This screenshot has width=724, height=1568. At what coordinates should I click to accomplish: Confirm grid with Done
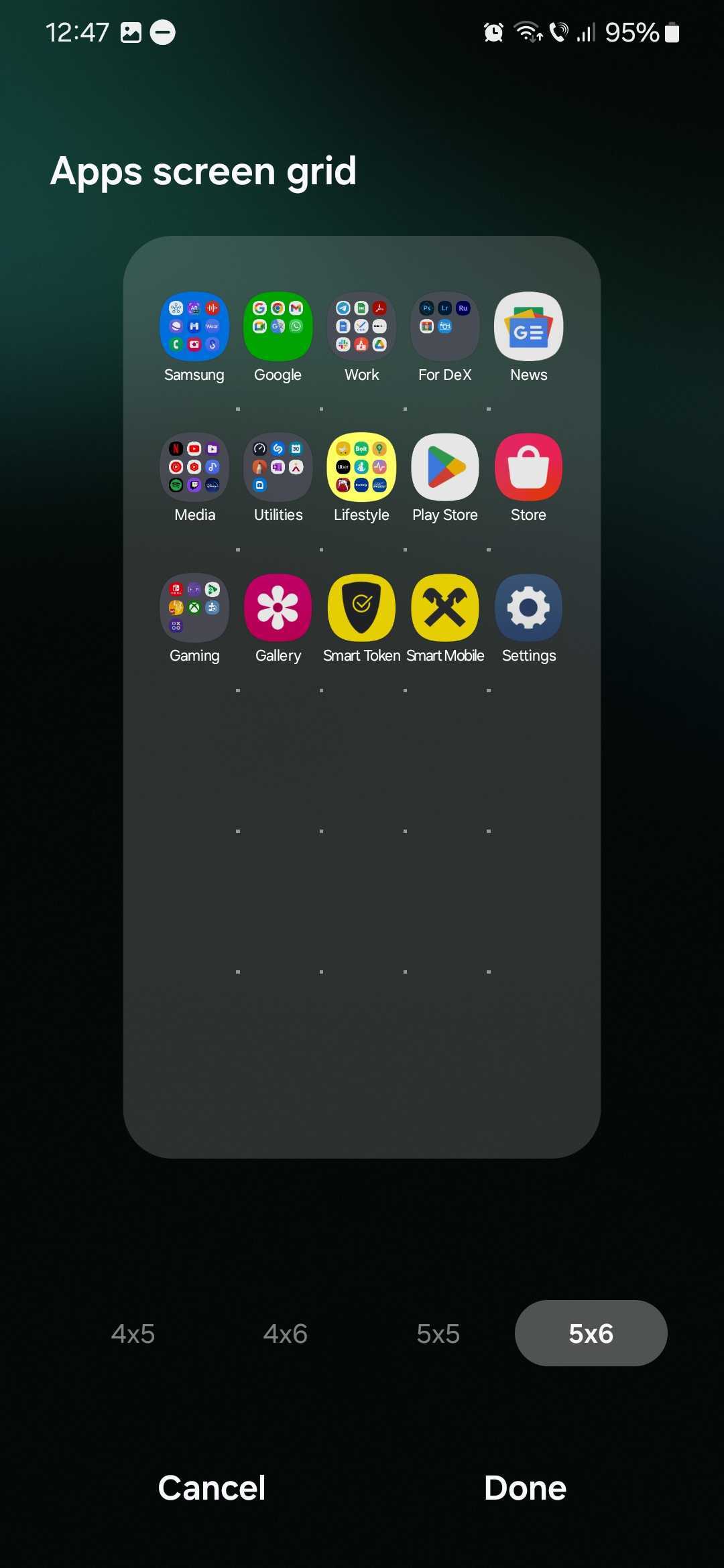click(x=525, y=1488)
